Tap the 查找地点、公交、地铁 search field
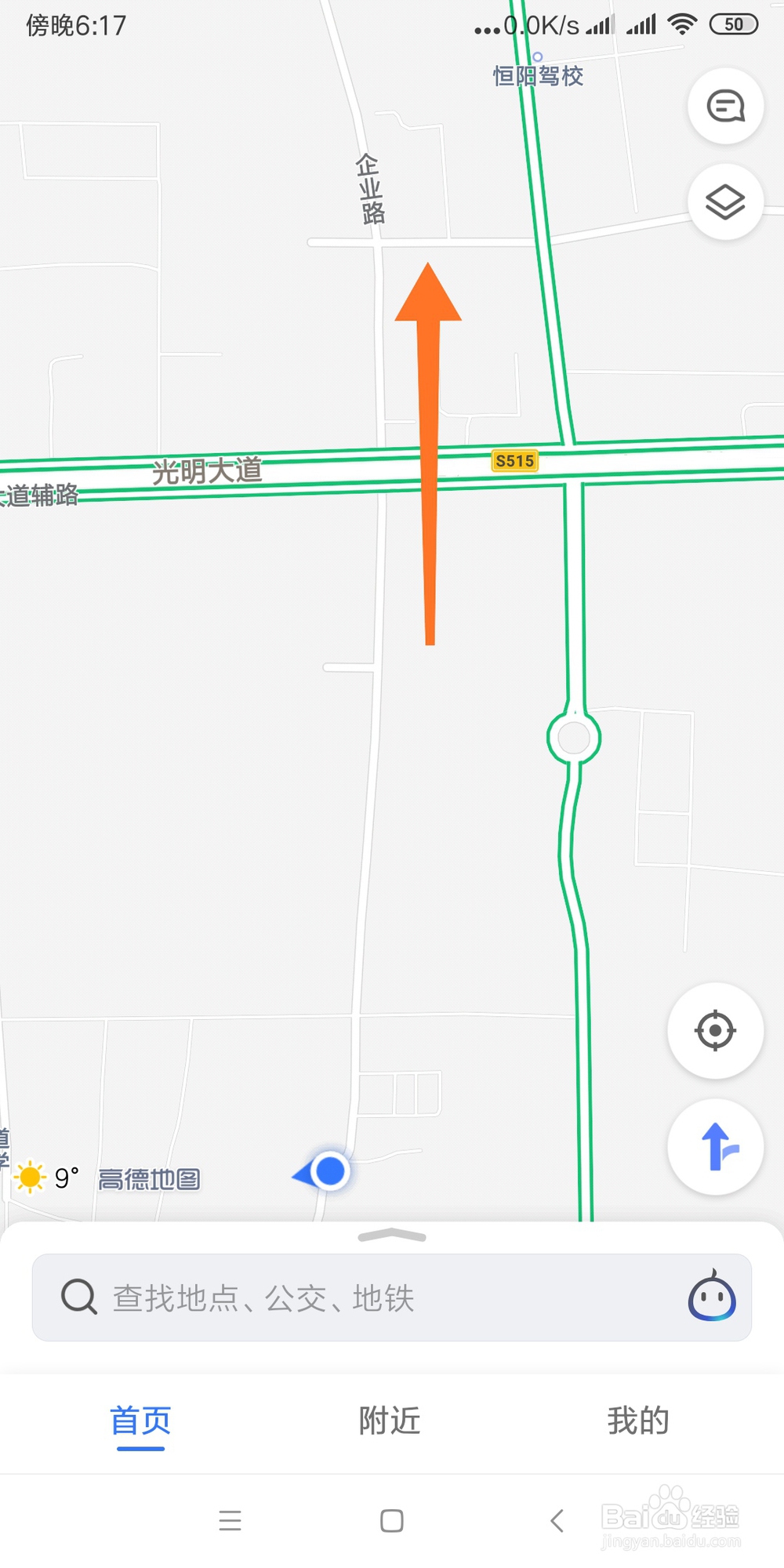784x1568 pixels. pyautogui.click(x=314, y=1298)
